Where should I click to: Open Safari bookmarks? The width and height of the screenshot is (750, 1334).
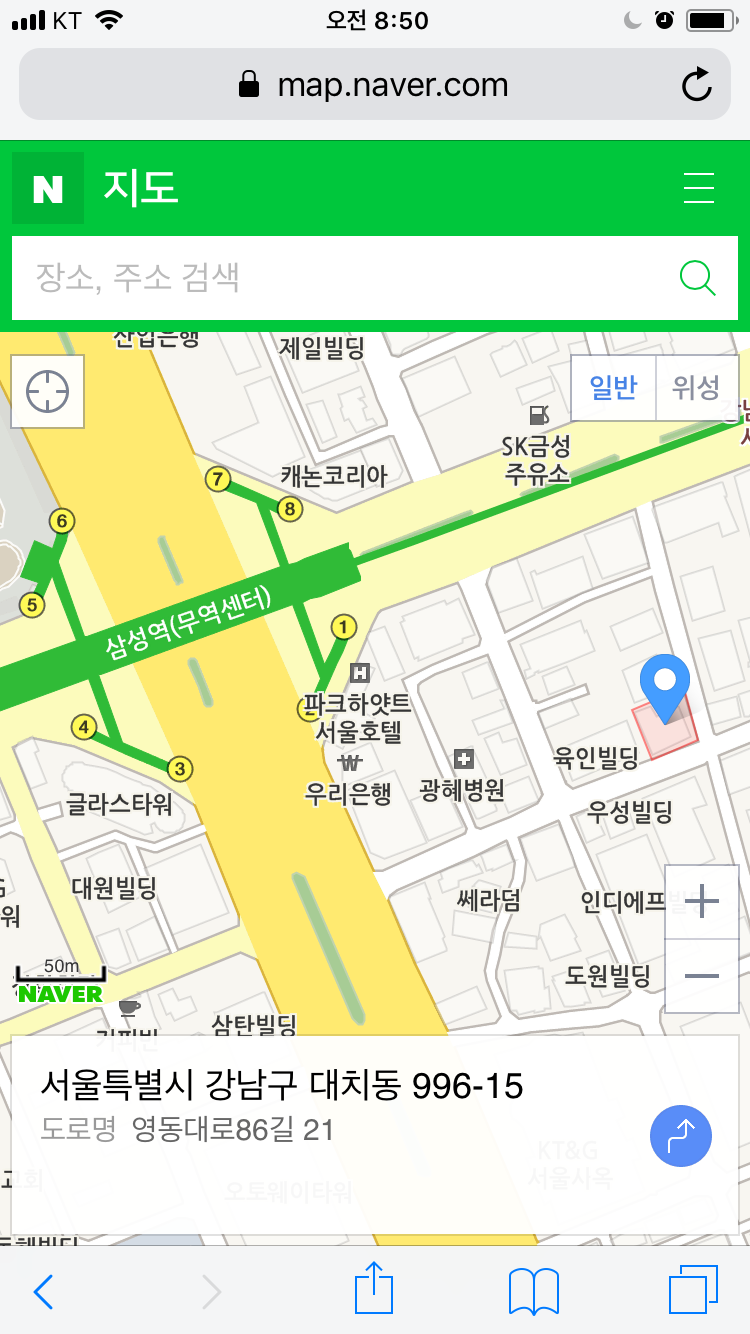[x=534, y=1292]
